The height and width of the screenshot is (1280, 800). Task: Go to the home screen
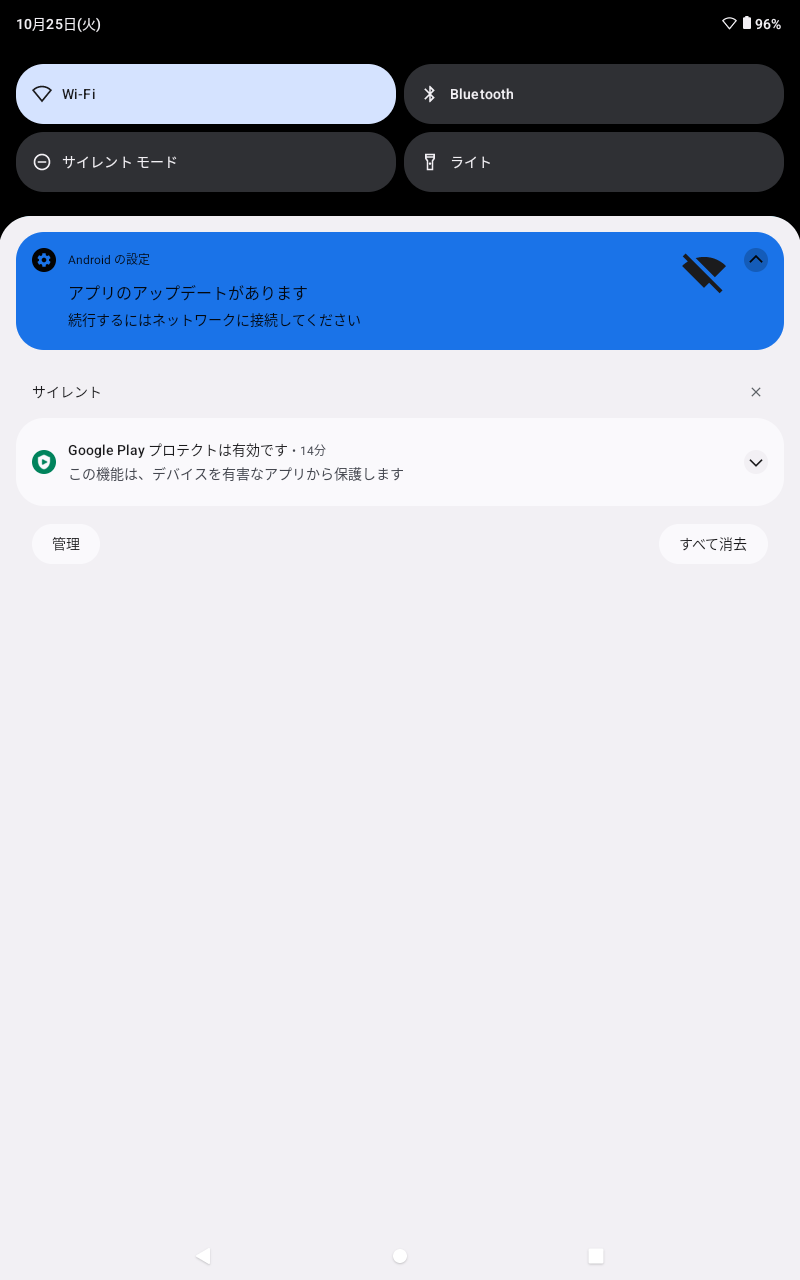click(400, 1256)
